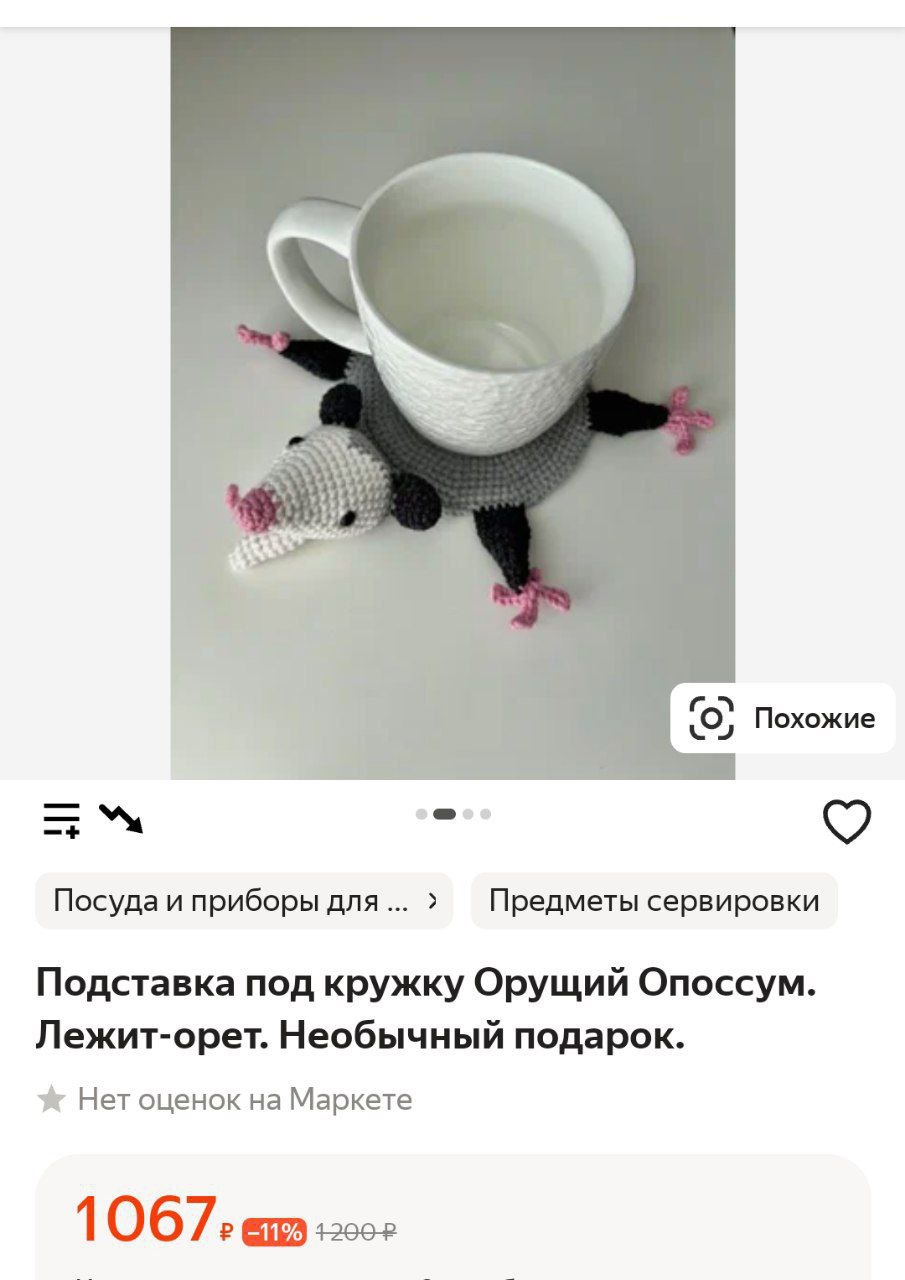Add item to comparison list
This screenshot has height=1280, width=905.
(x=61, y=820)
